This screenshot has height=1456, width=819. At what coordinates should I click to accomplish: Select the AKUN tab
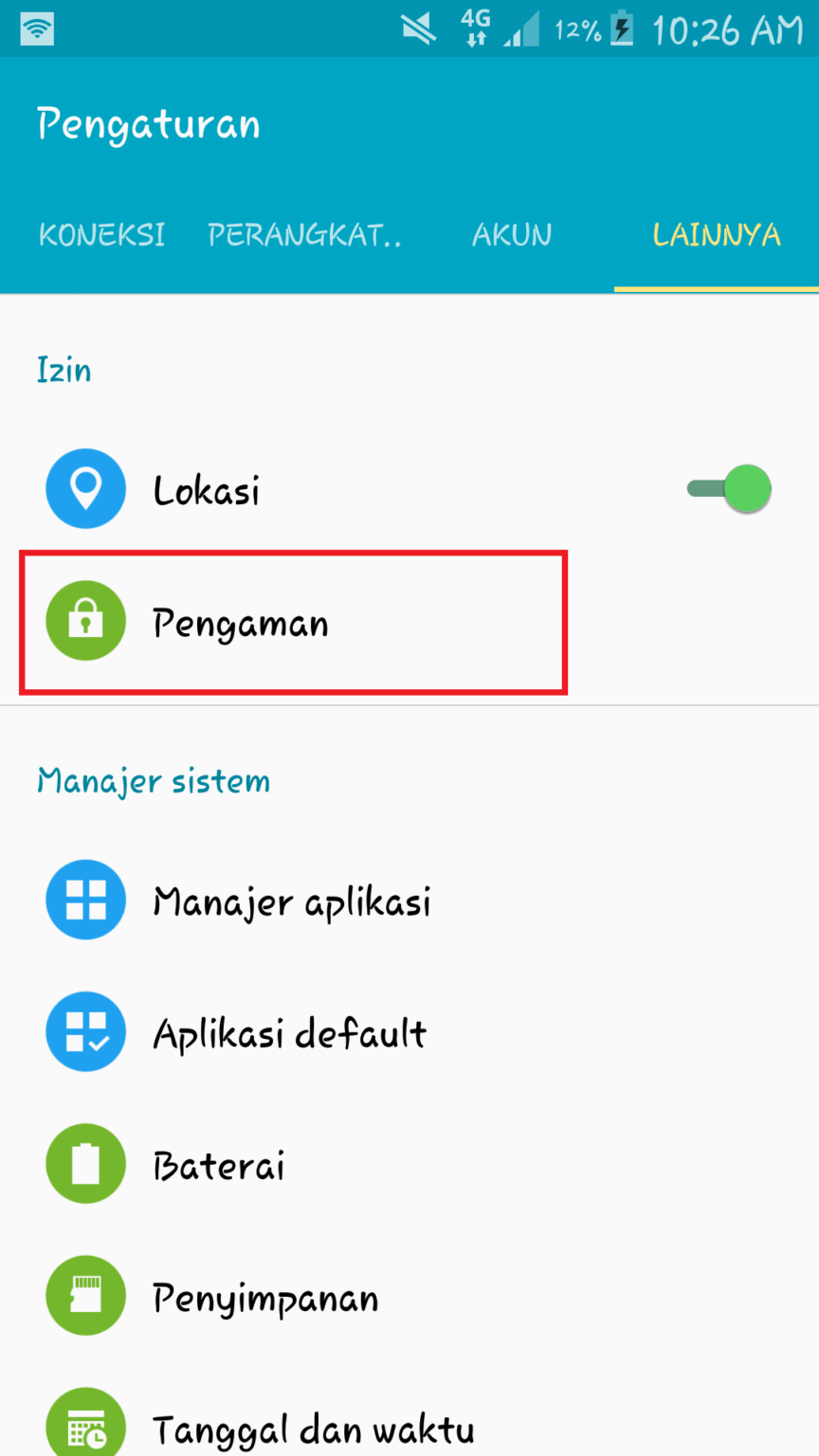click(x=512, y=235)
